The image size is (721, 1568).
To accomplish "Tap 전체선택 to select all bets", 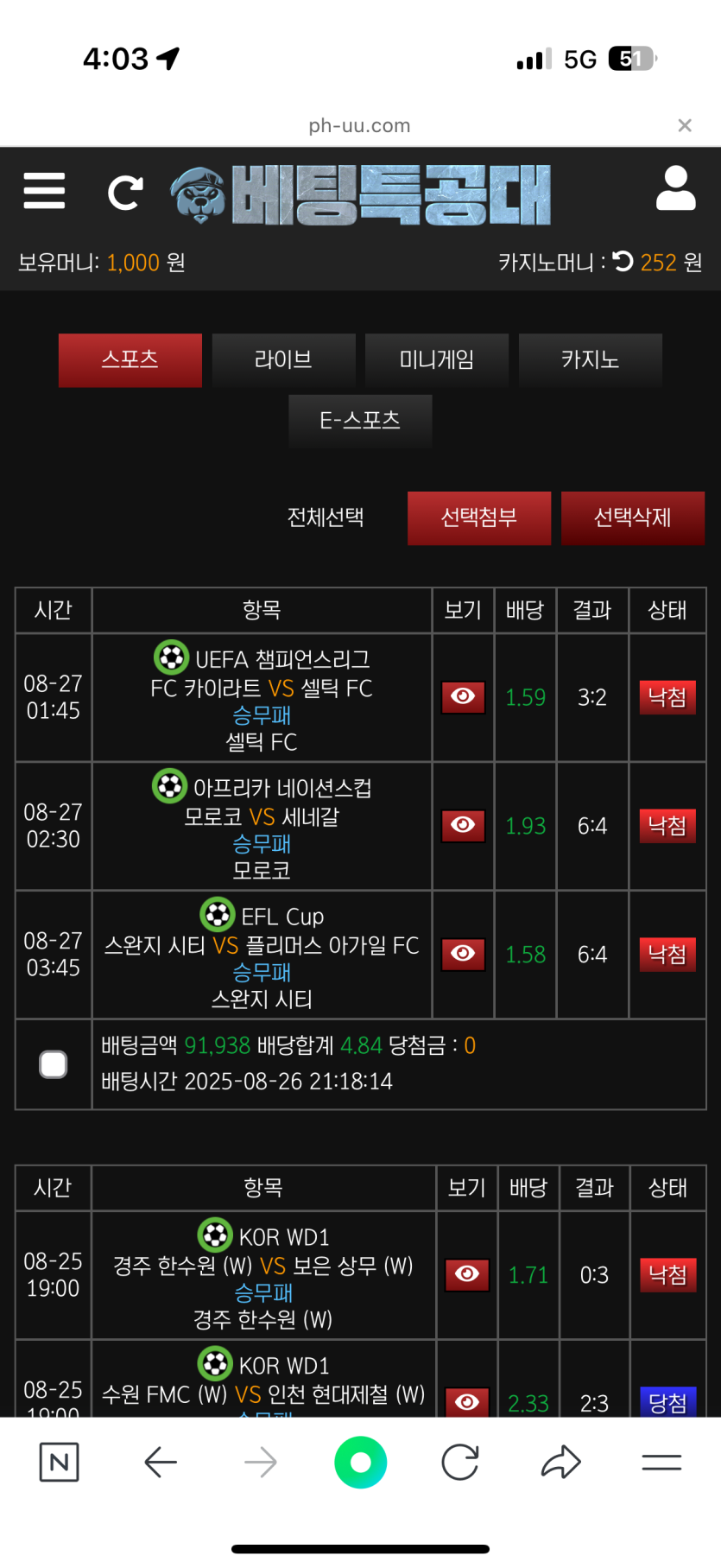I will (x=326, y=517).
